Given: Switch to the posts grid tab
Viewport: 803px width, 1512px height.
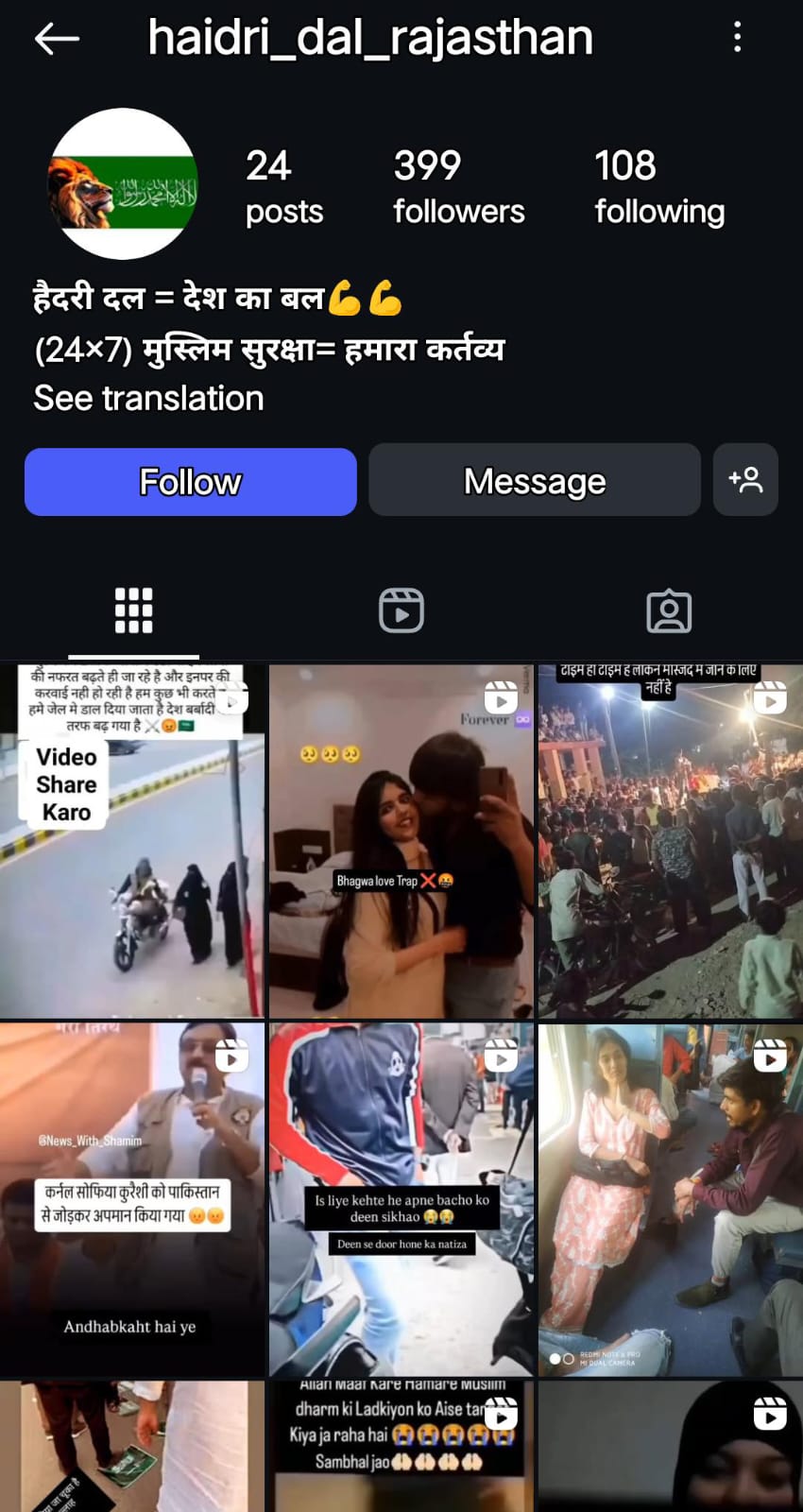Looking at the screenshot, I should click(x=133, y=610).
